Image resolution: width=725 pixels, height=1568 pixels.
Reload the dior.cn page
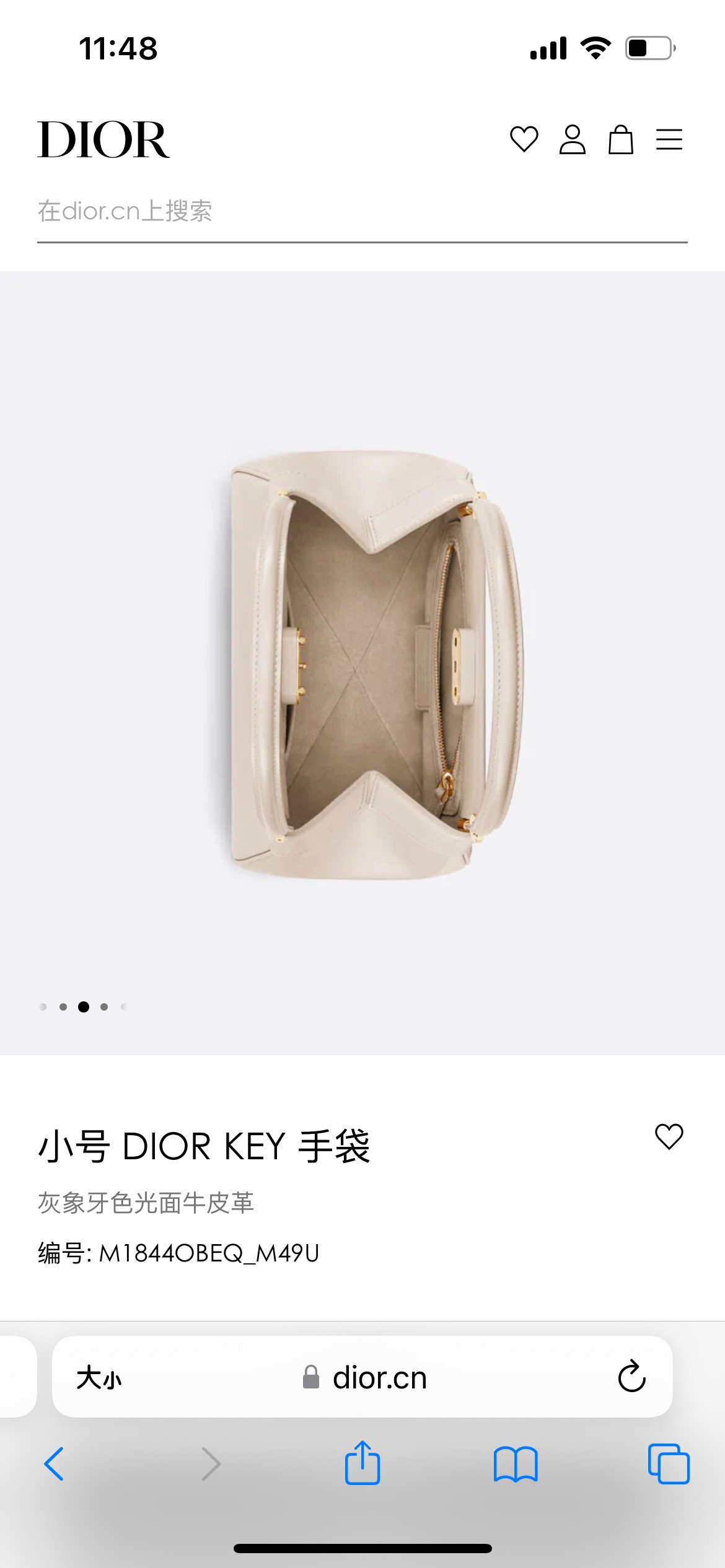[x=631, y=1377]
